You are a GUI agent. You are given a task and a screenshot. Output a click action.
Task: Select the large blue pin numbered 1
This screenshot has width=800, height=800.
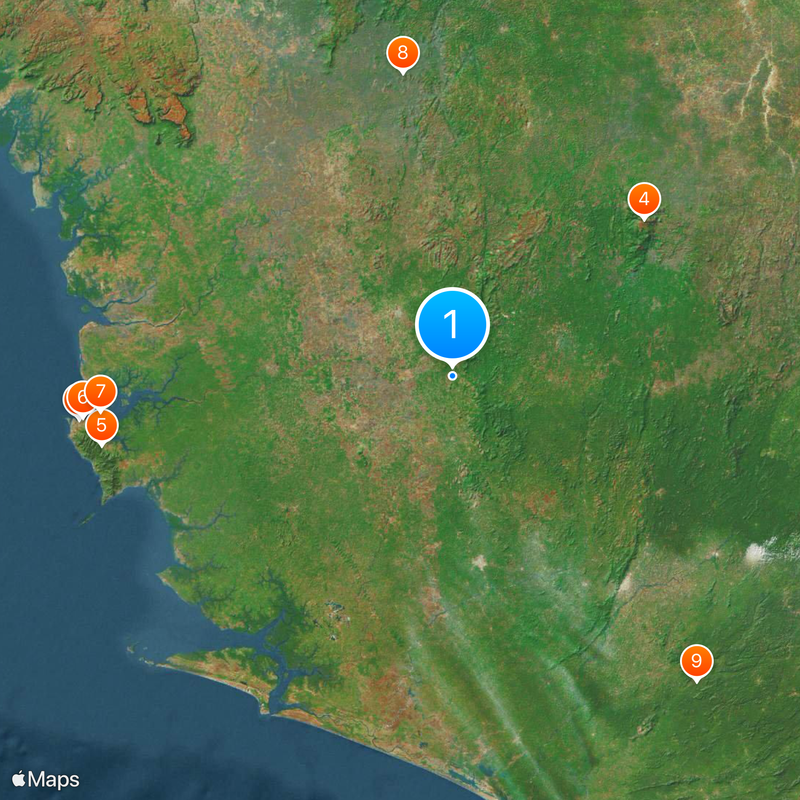(x=452, y=325)
